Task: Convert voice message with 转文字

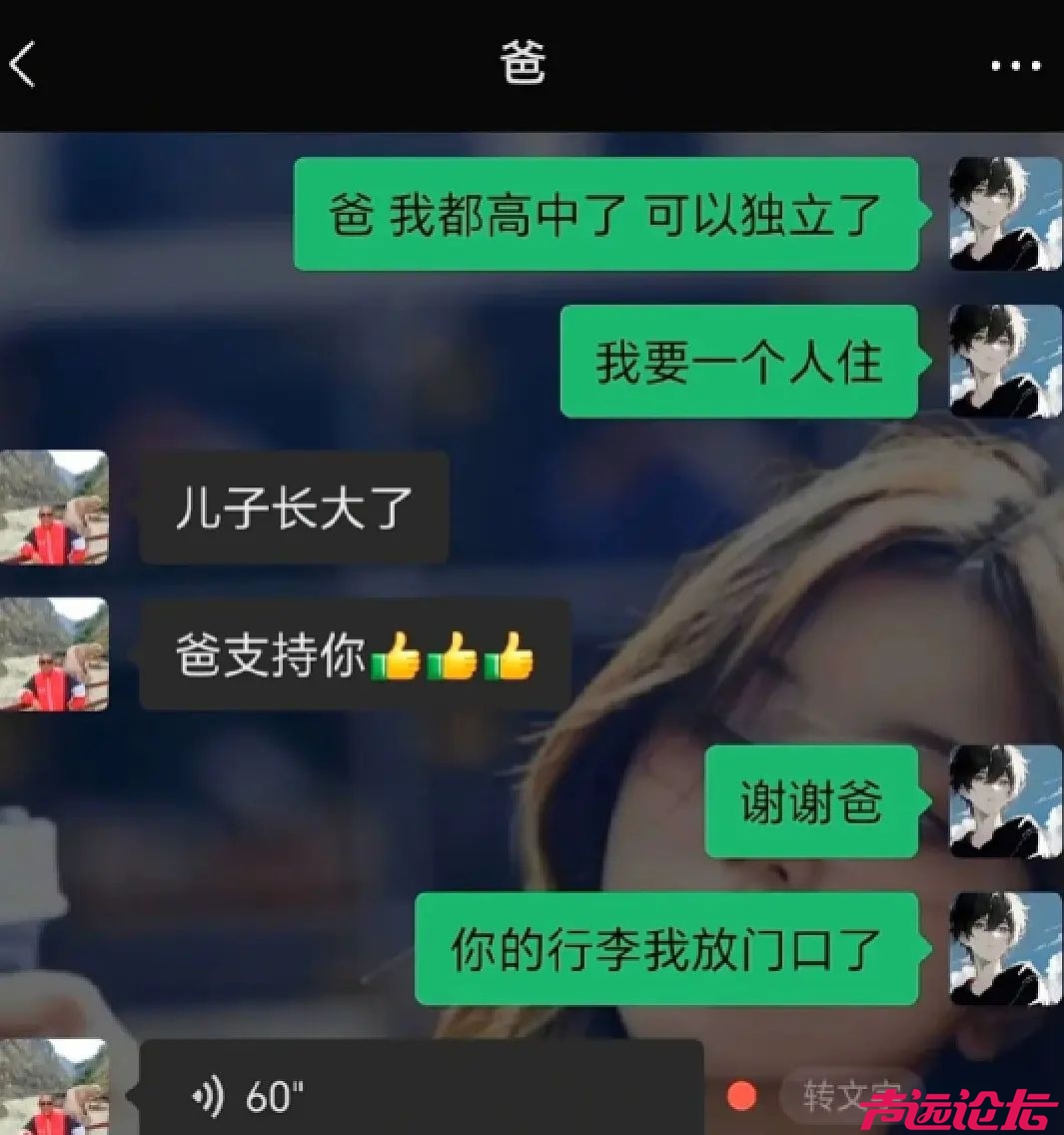Action: [844, 1095]
